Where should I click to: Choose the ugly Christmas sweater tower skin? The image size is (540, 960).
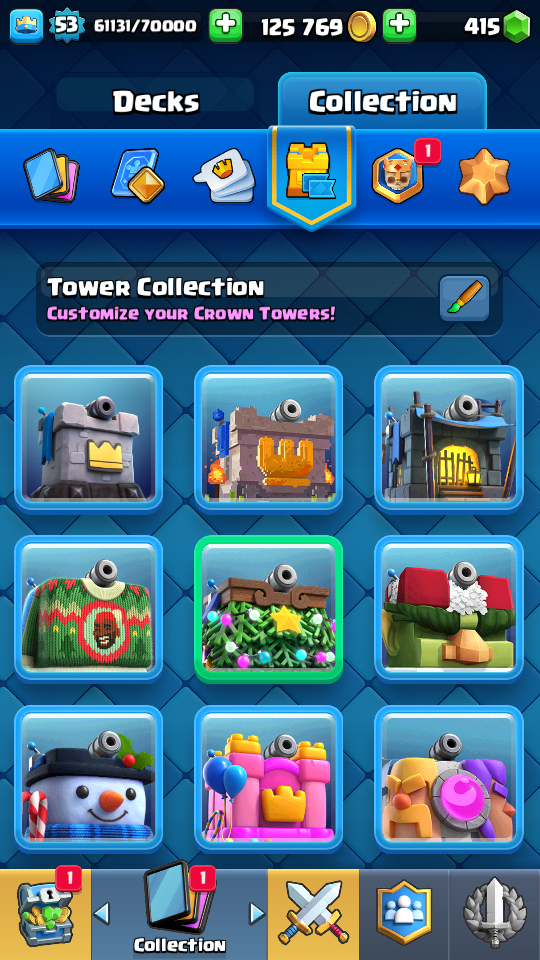[x=89, y=609]
